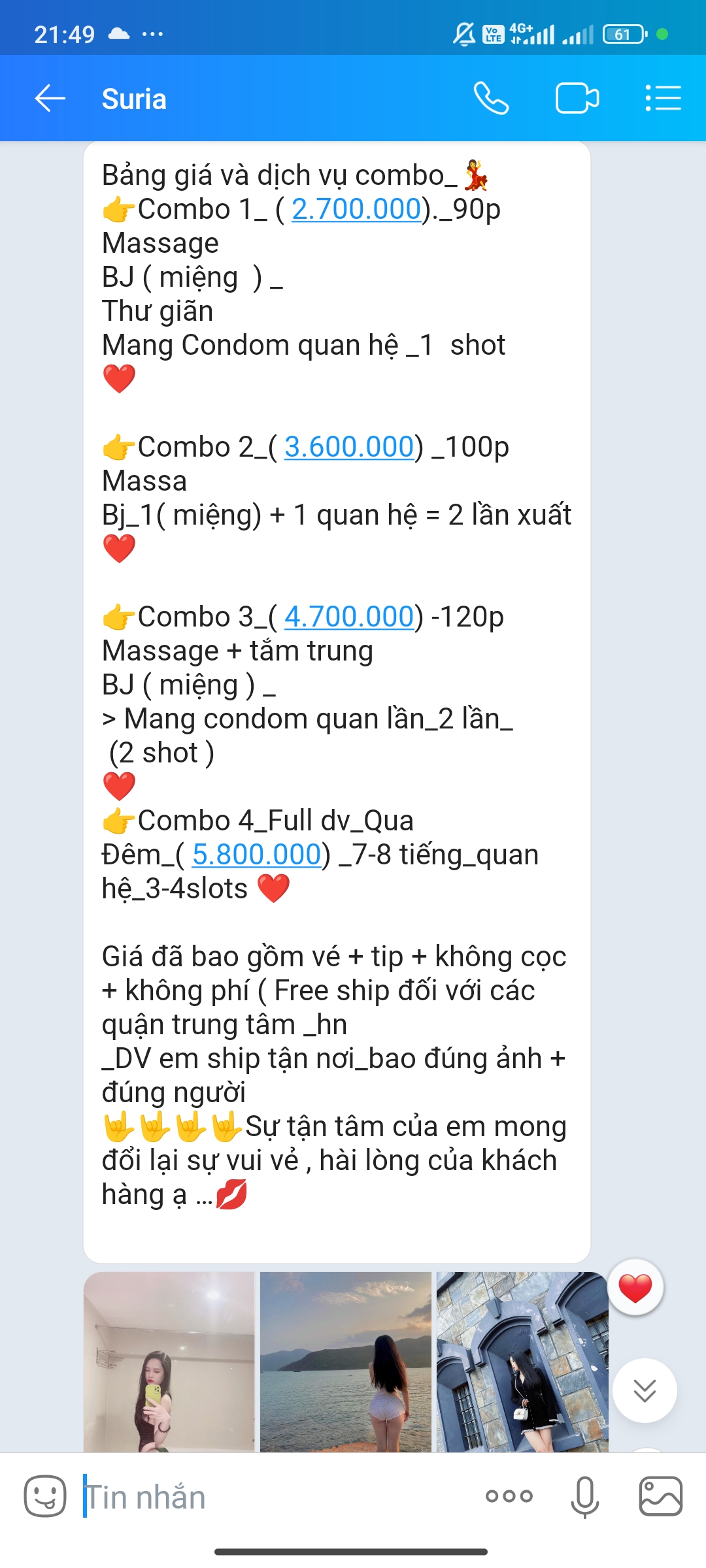Start a voice call with Suria
This screenshot has width=706, height=1568.
[491, 99]
